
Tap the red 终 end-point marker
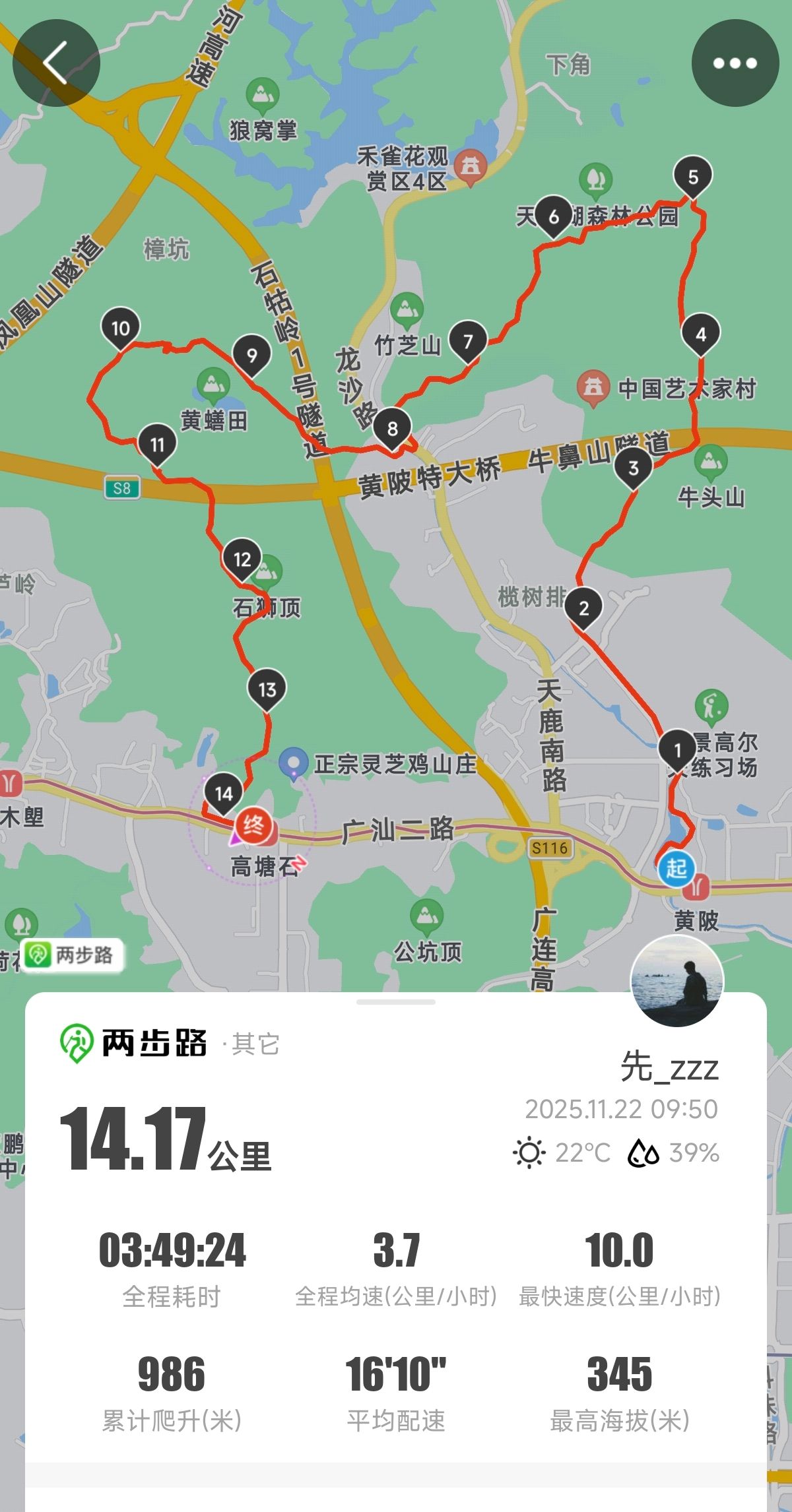(x=253, y=825)
